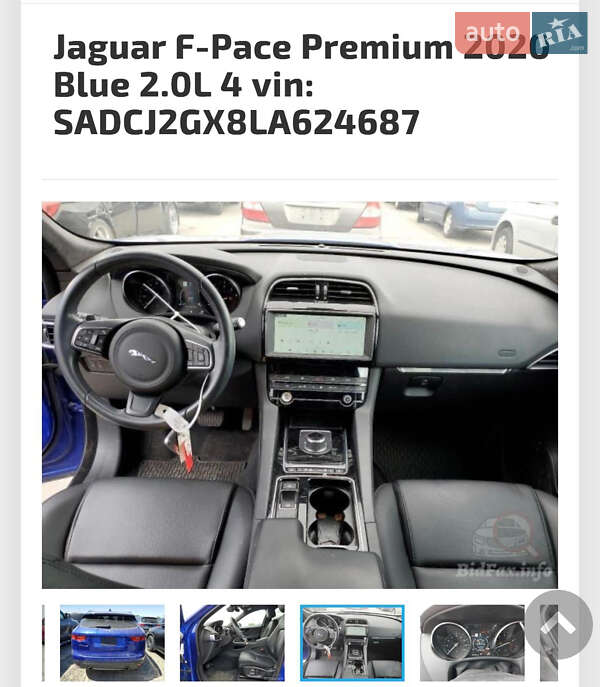Open the main dashboard photo full size
Image resolution: width=600 pixels, height=687 pixels.
(300, 395)
